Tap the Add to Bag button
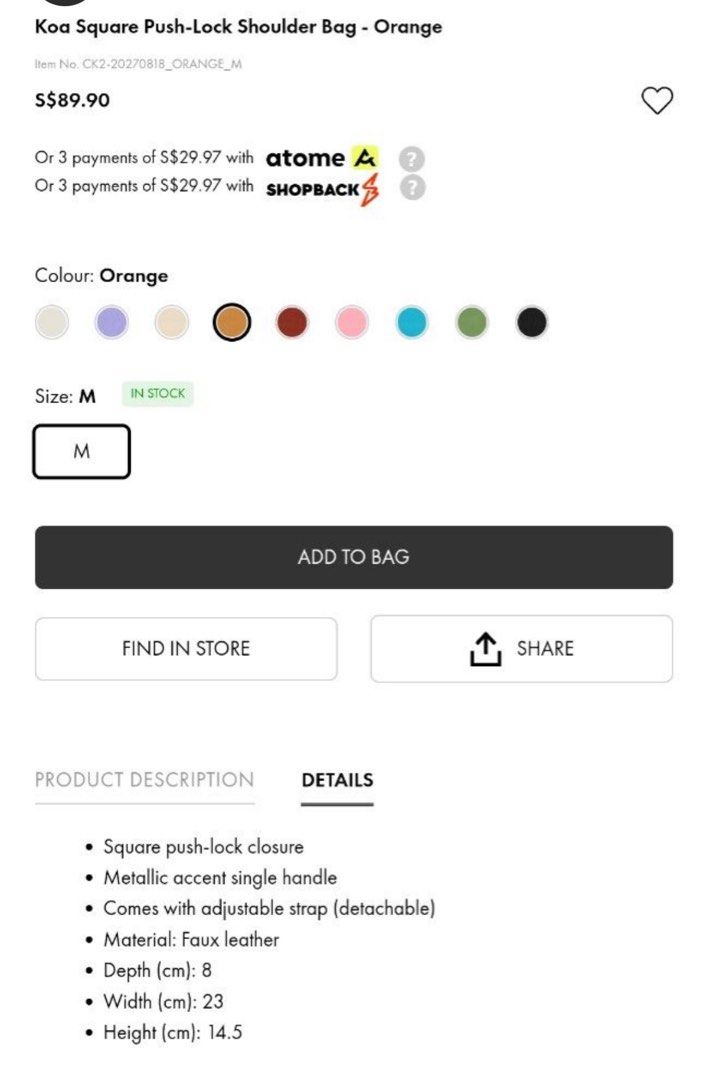The height and width of the screenshot is (1080, 707). coord(353,557)
